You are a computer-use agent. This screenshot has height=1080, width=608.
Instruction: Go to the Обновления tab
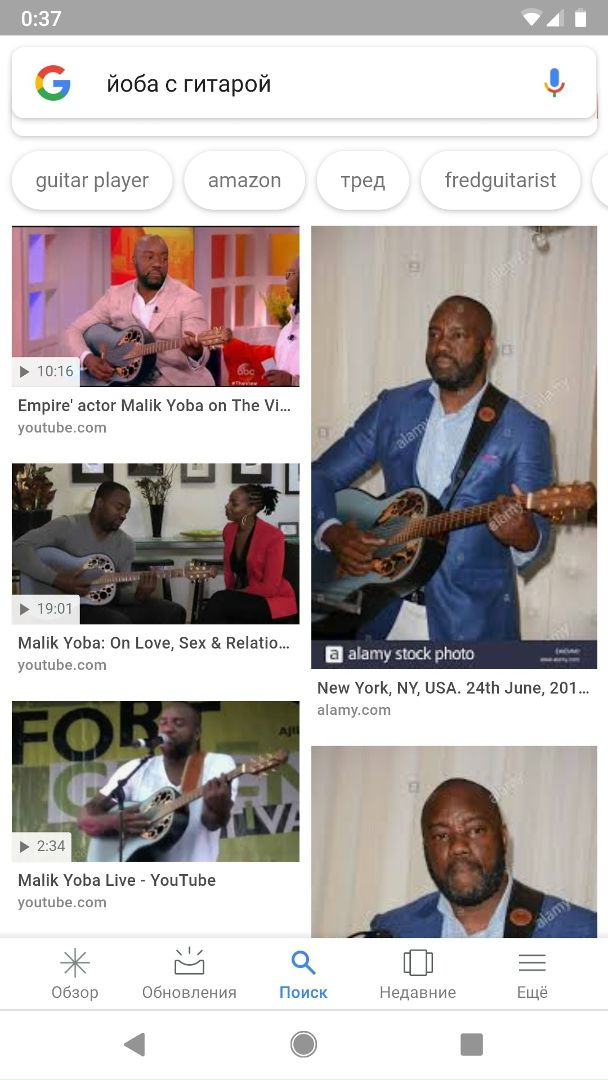[189, 975]
